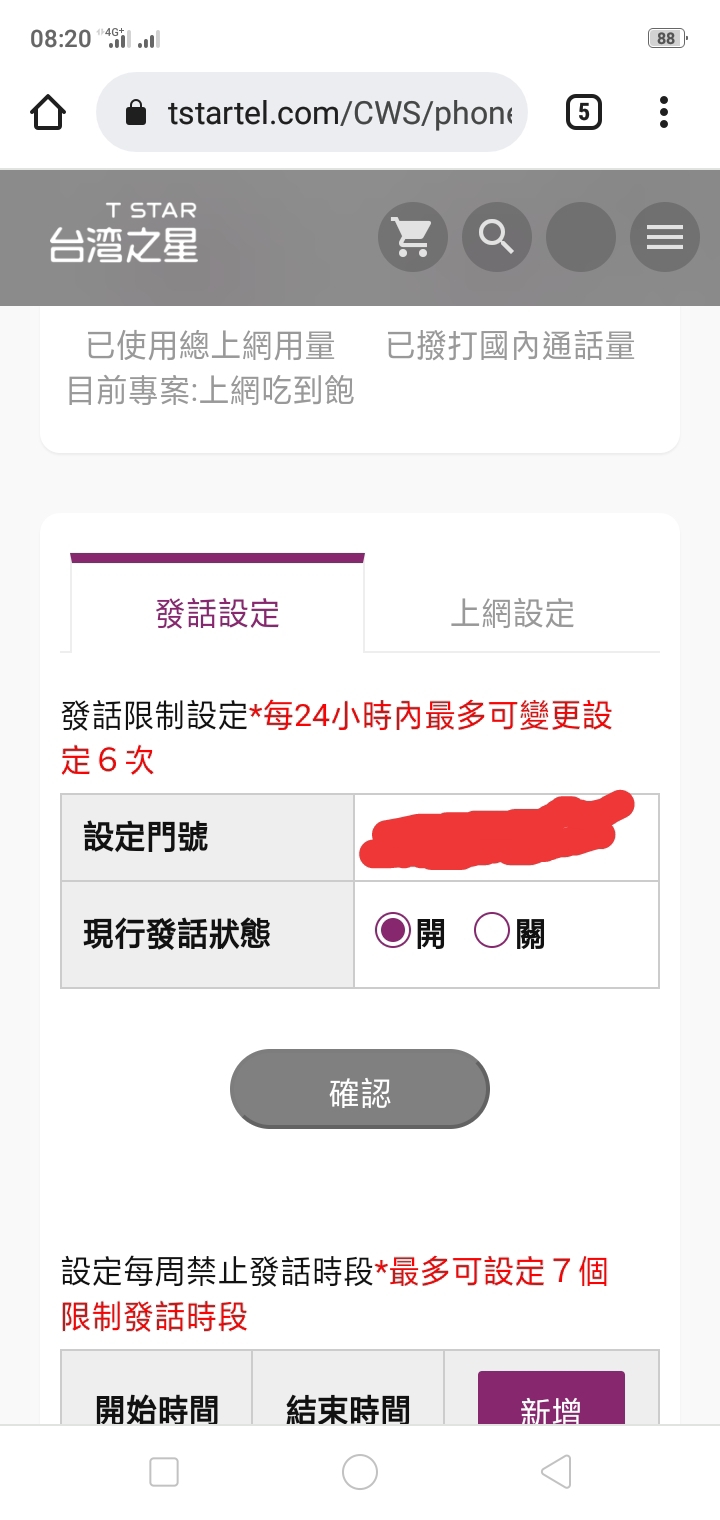Screen dimensions: 720x1520
Task: Return to the phone's home screen
Action: (x=360, y=1472)
